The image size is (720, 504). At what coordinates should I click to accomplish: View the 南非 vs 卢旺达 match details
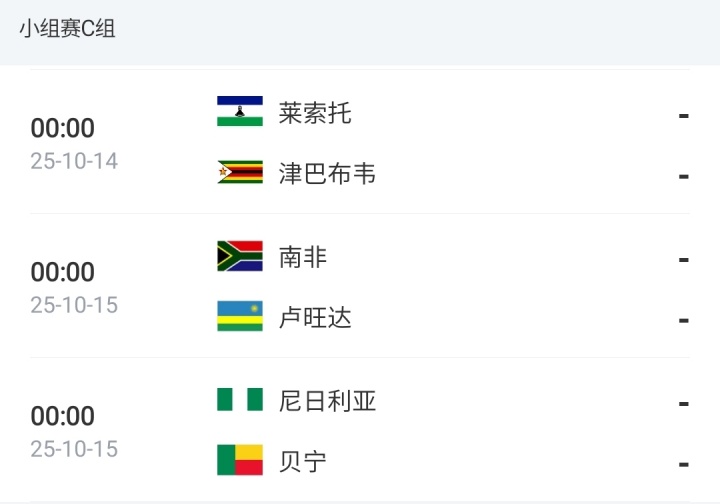pos(360,287)
